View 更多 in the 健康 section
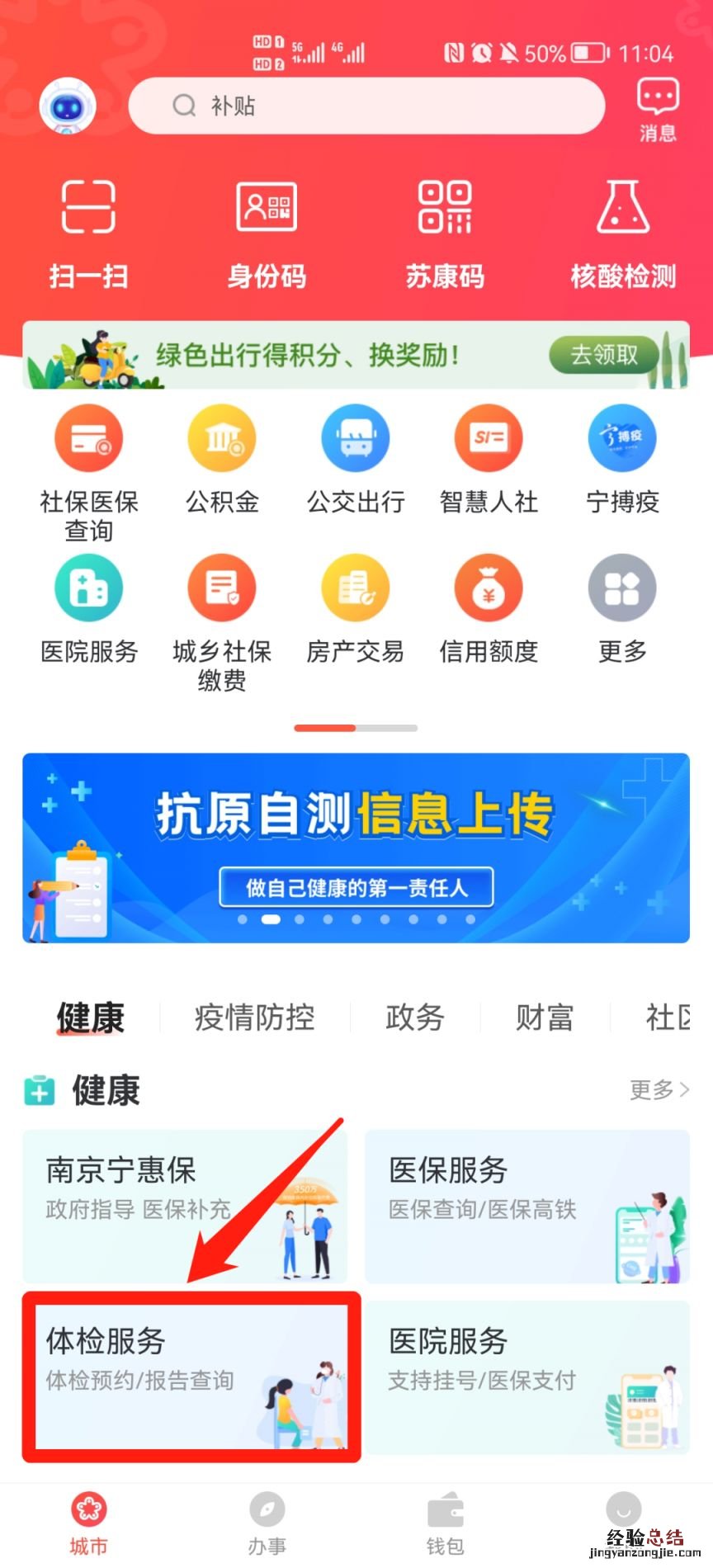 pyautogui.click(x=659, y=1090)
